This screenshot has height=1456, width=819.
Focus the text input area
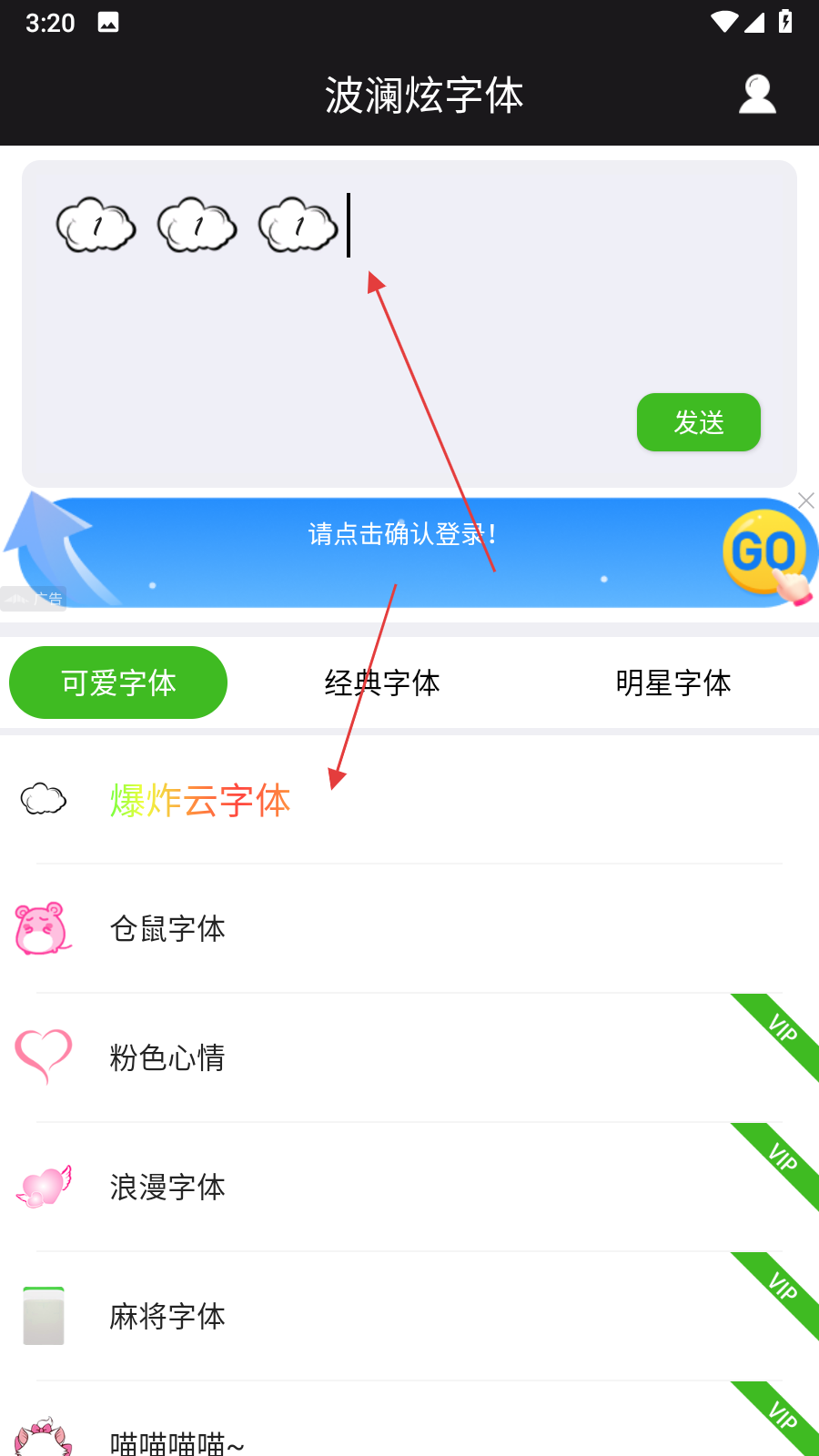pos(409,318)
